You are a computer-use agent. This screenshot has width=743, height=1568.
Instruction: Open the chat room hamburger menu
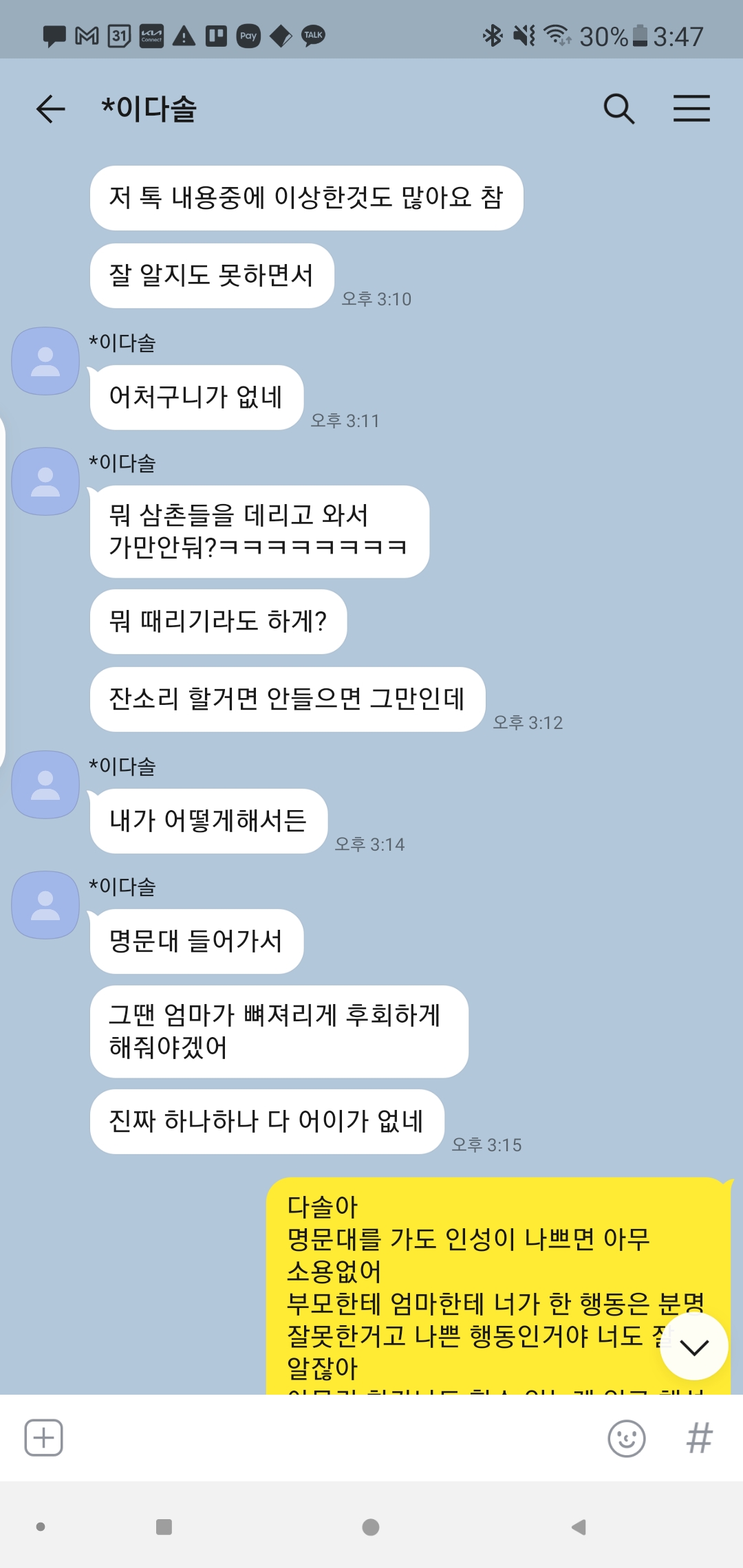click(691, 109)
